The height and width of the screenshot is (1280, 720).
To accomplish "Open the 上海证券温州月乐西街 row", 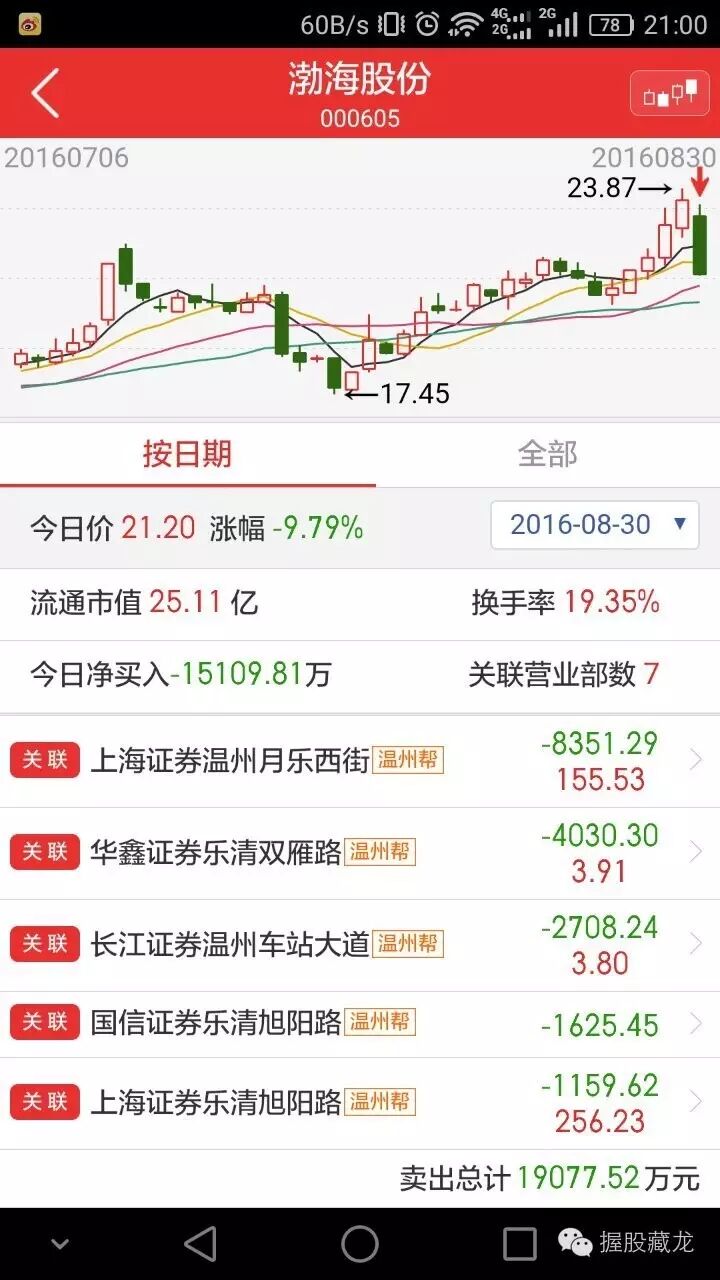I will click(360, 761).
